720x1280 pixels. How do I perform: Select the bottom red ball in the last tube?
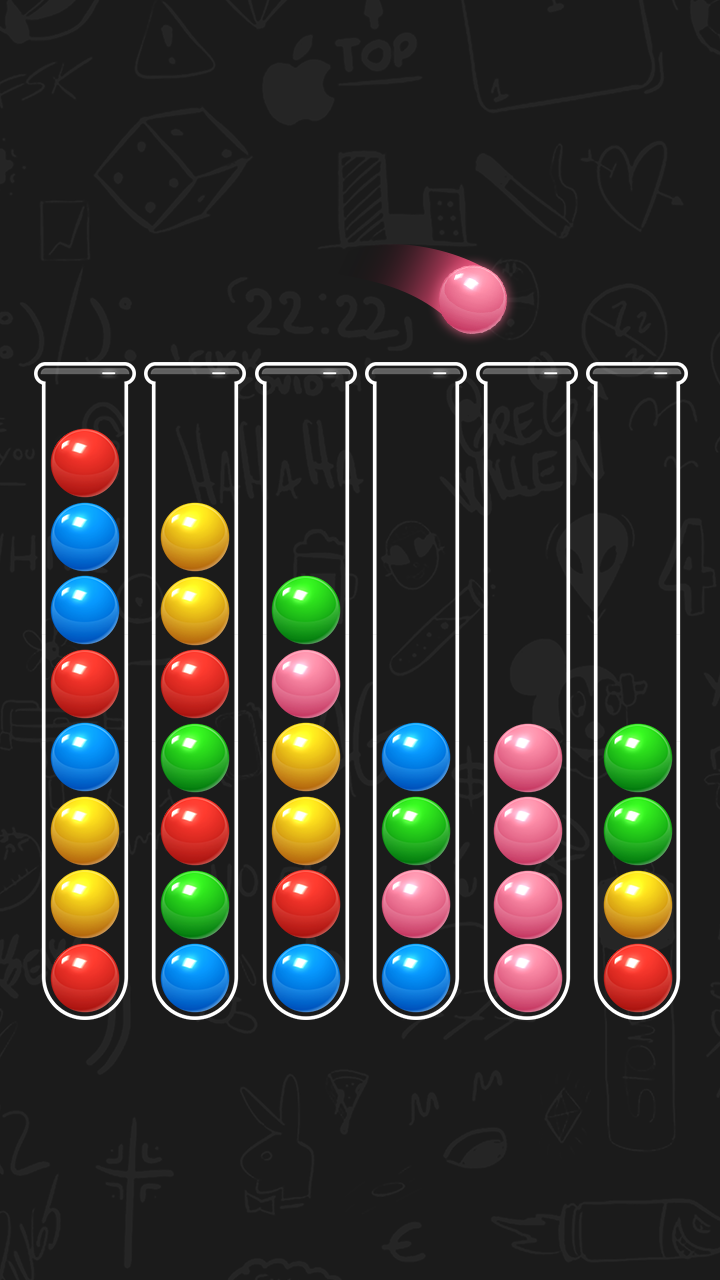640,975
